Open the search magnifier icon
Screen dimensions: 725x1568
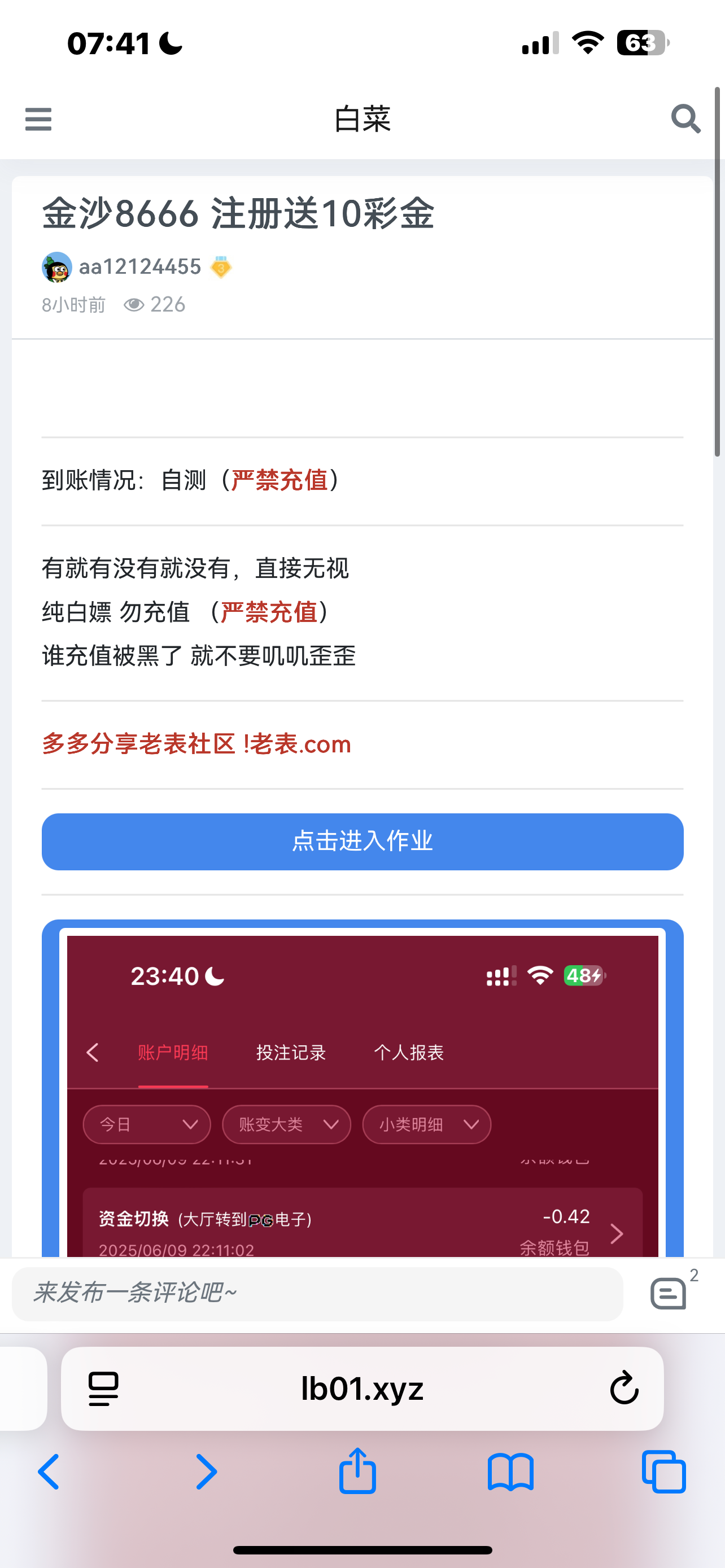pos(685,119)
